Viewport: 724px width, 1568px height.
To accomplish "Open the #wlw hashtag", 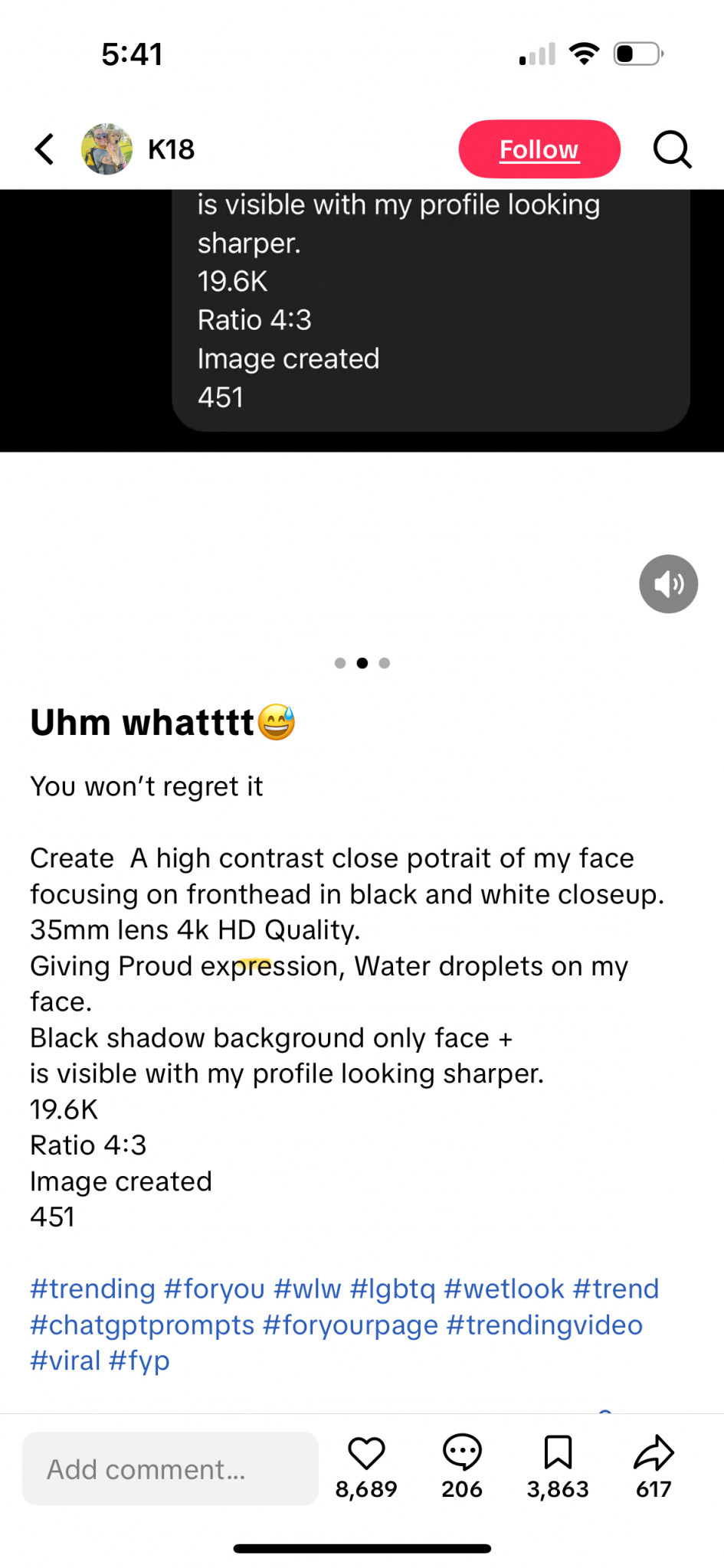I will (307, 1289).
